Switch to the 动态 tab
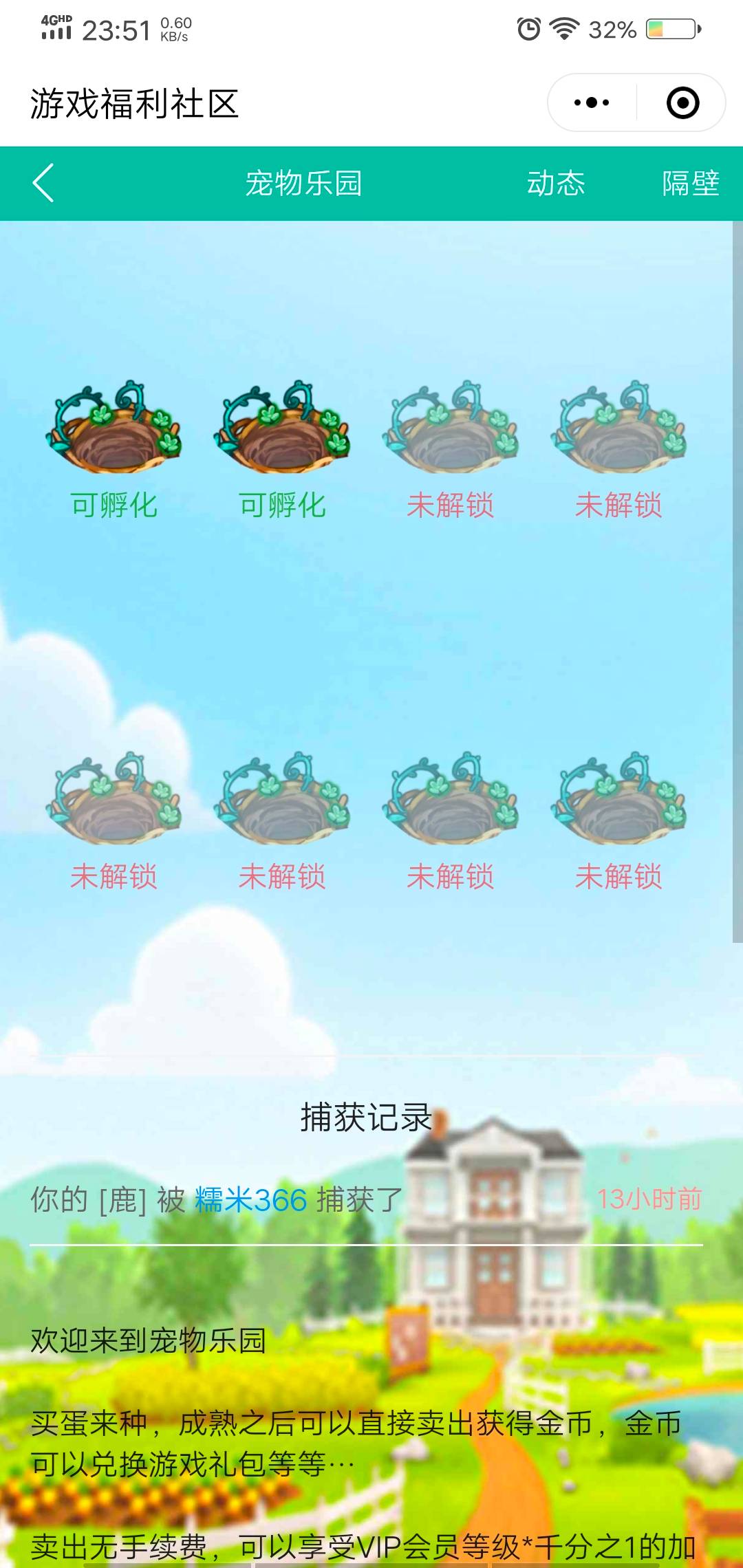The image size is (743, 1568). [555, 184]
